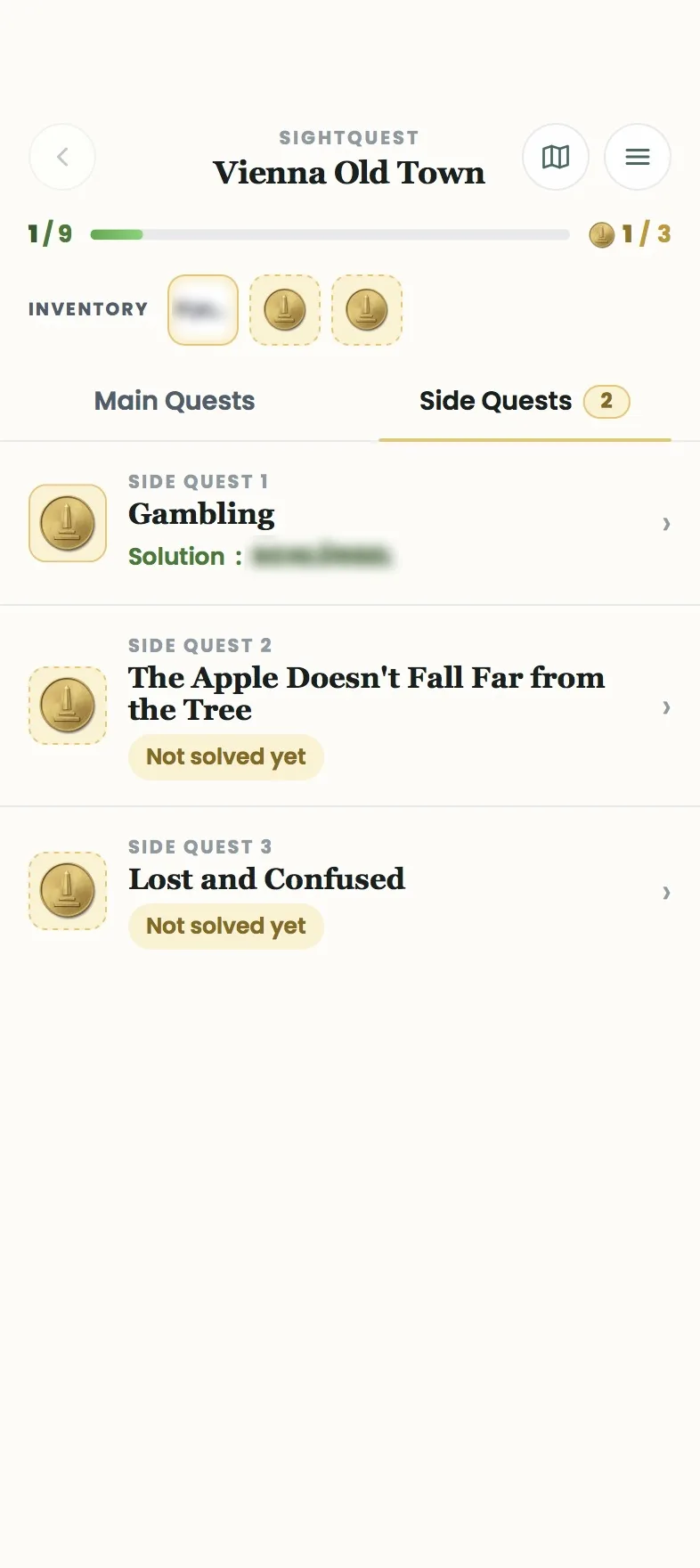The height and width of the screenshot is (1568, 700).
Task: Go back using the top-left arrow
Action: [x=62, y=157]
